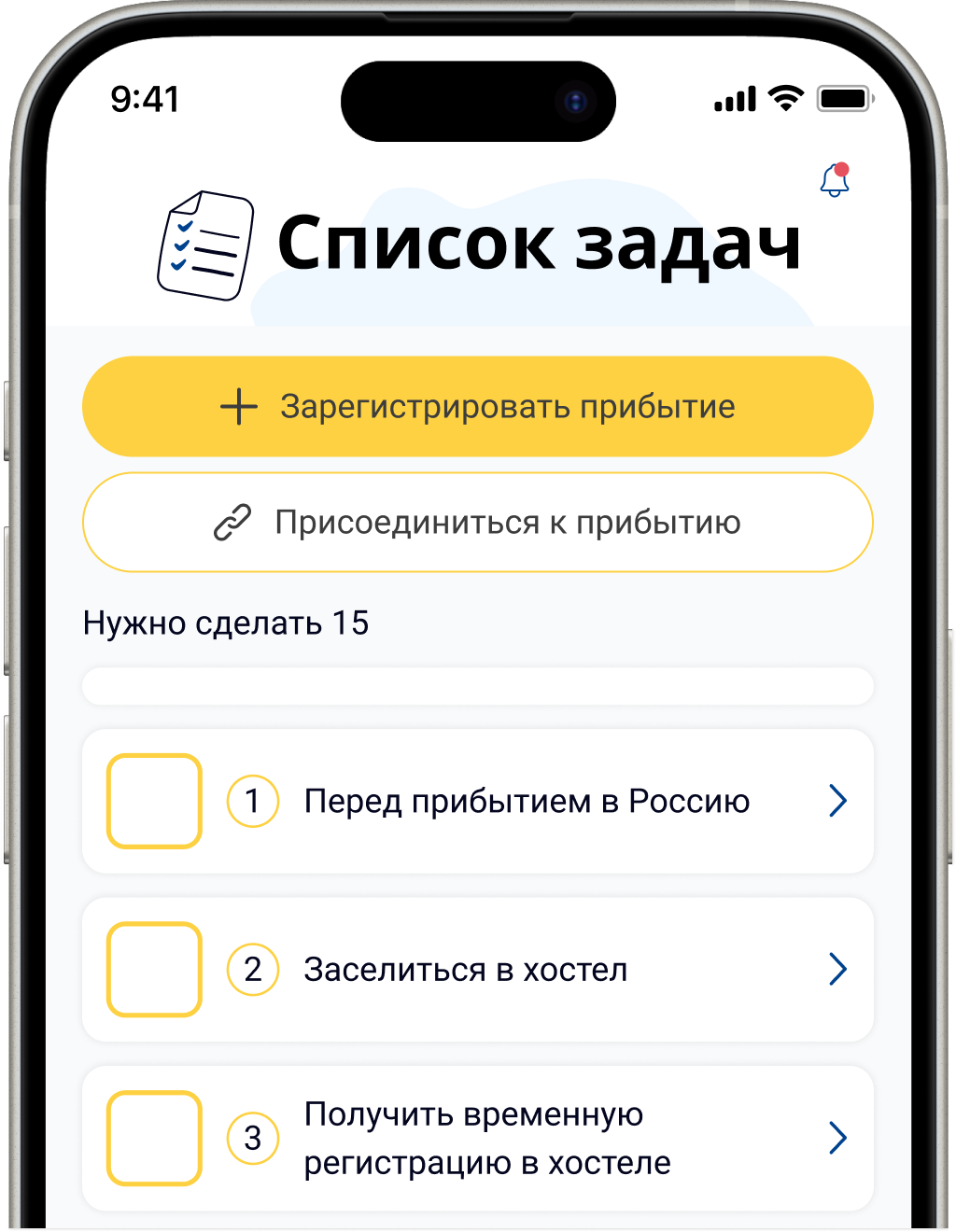Select Присоединиться к прибытию
This screenshot has height=1232, width=956.
click(477, 523)
